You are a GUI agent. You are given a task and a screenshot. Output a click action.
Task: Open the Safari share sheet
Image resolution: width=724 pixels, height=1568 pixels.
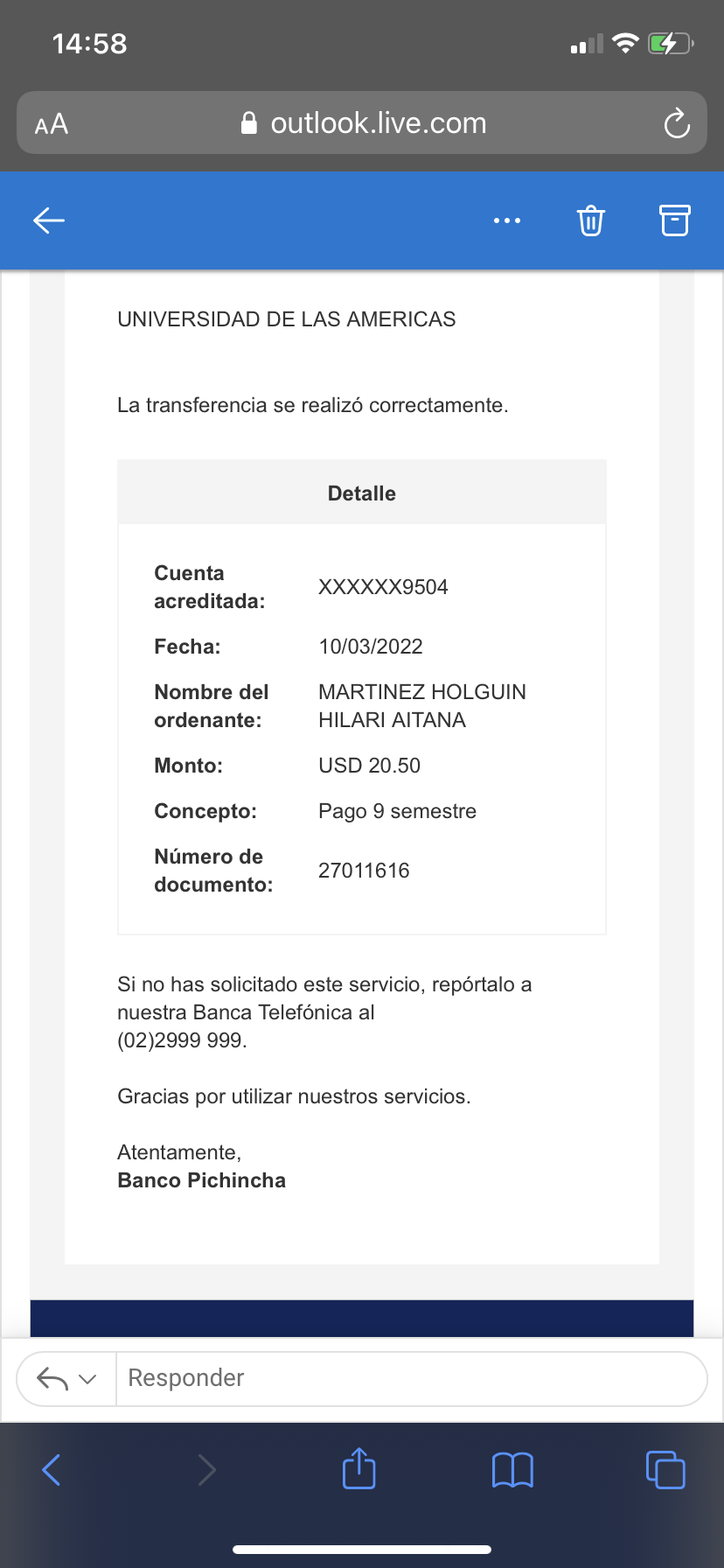tap(359, 1468)
